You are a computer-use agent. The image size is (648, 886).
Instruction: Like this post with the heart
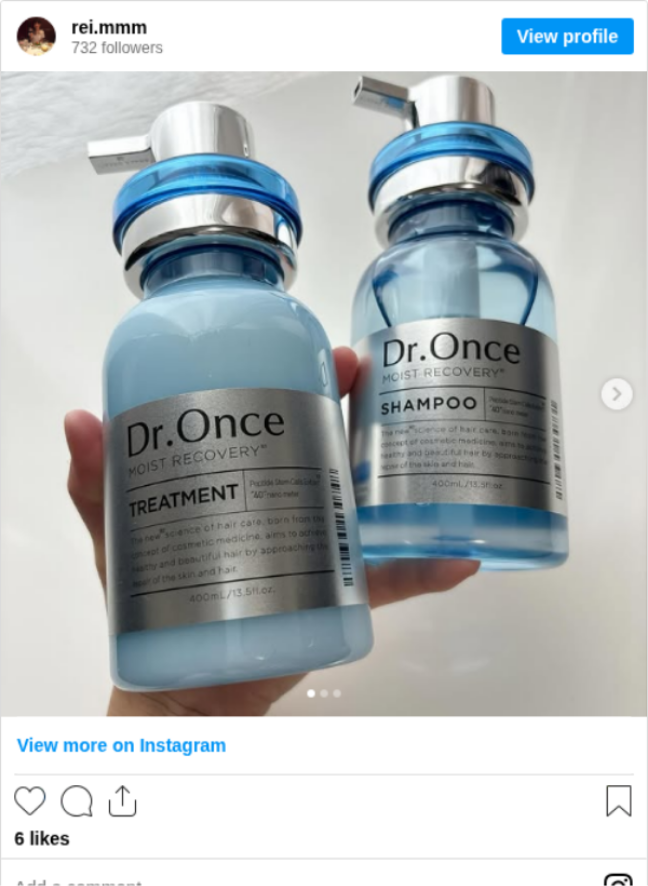click(30, 801)
